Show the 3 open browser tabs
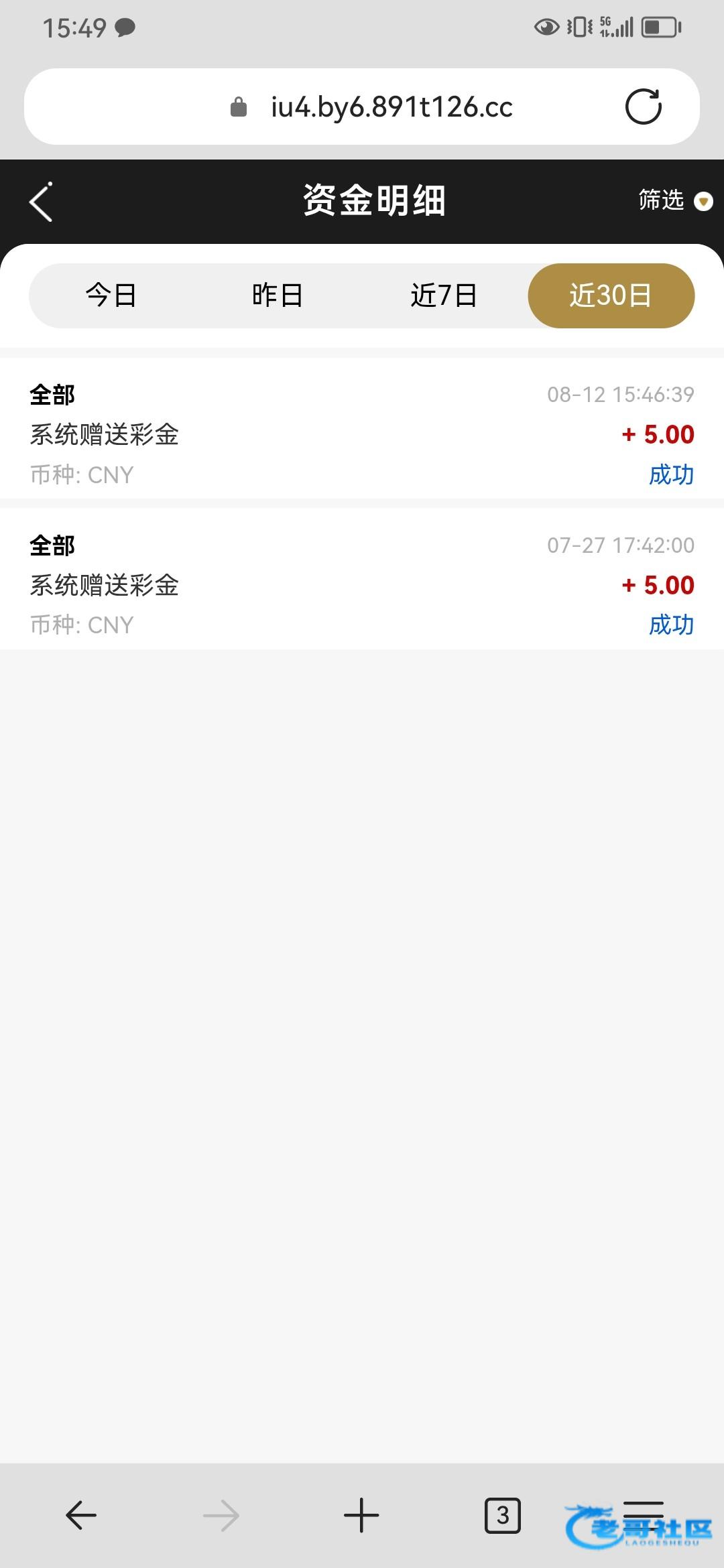This screenshot has width=724, height=1568. [x=502, y=1515]
